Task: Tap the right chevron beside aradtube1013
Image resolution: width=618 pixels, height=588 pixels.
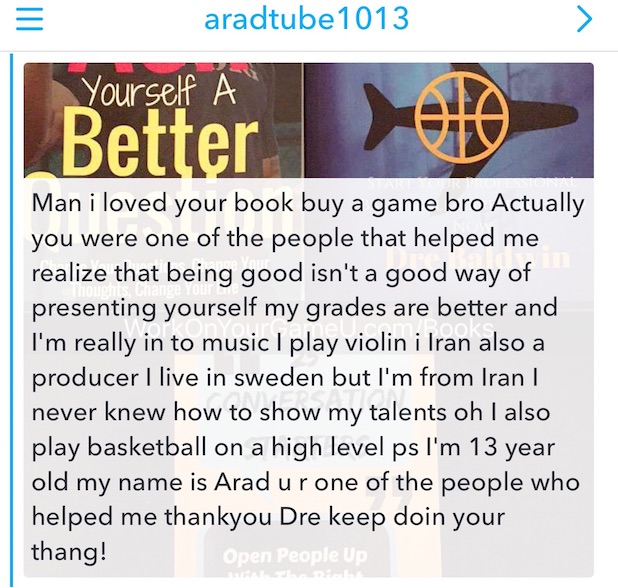Action: tap(585, 21)
